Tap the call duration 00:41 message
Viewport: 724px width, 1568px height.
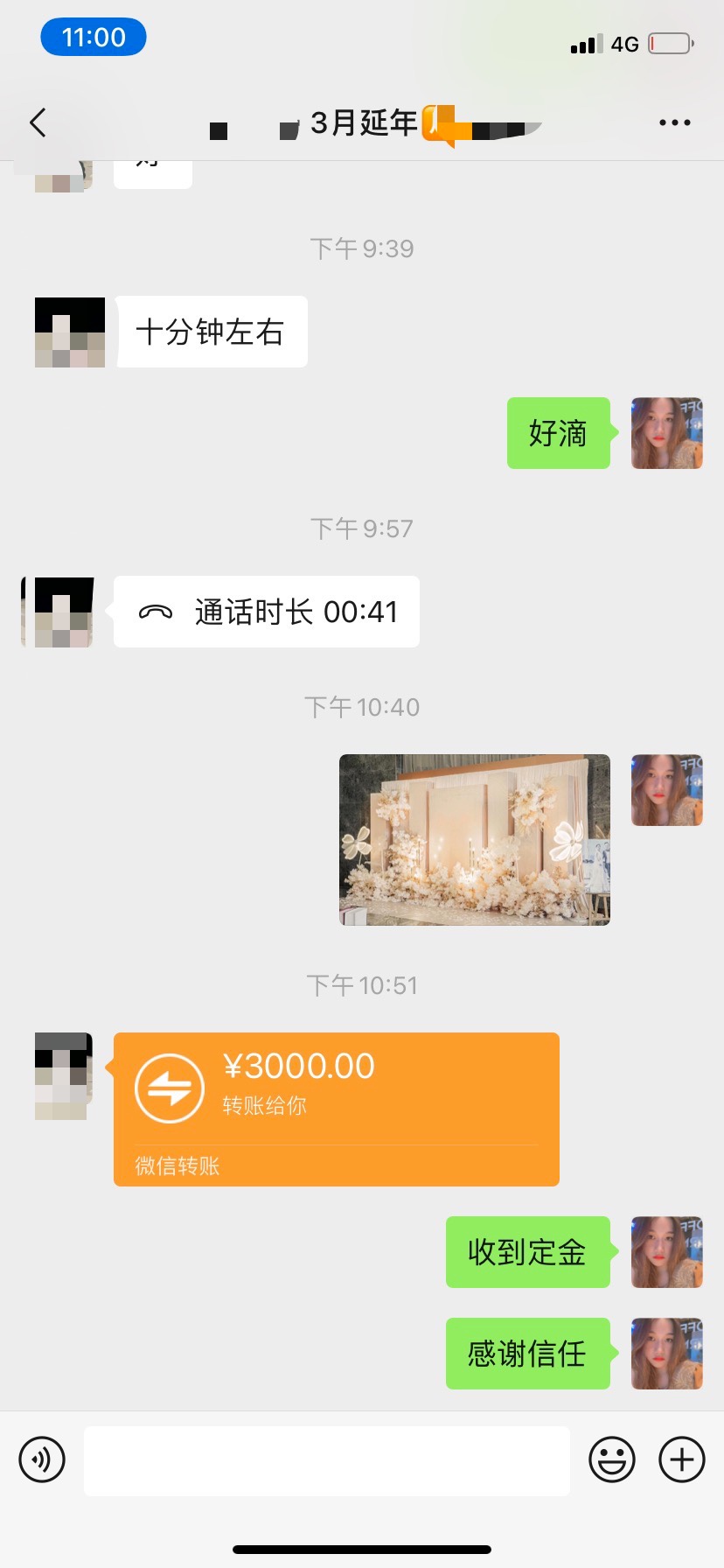pyautogui.click(x=267, y=612)
